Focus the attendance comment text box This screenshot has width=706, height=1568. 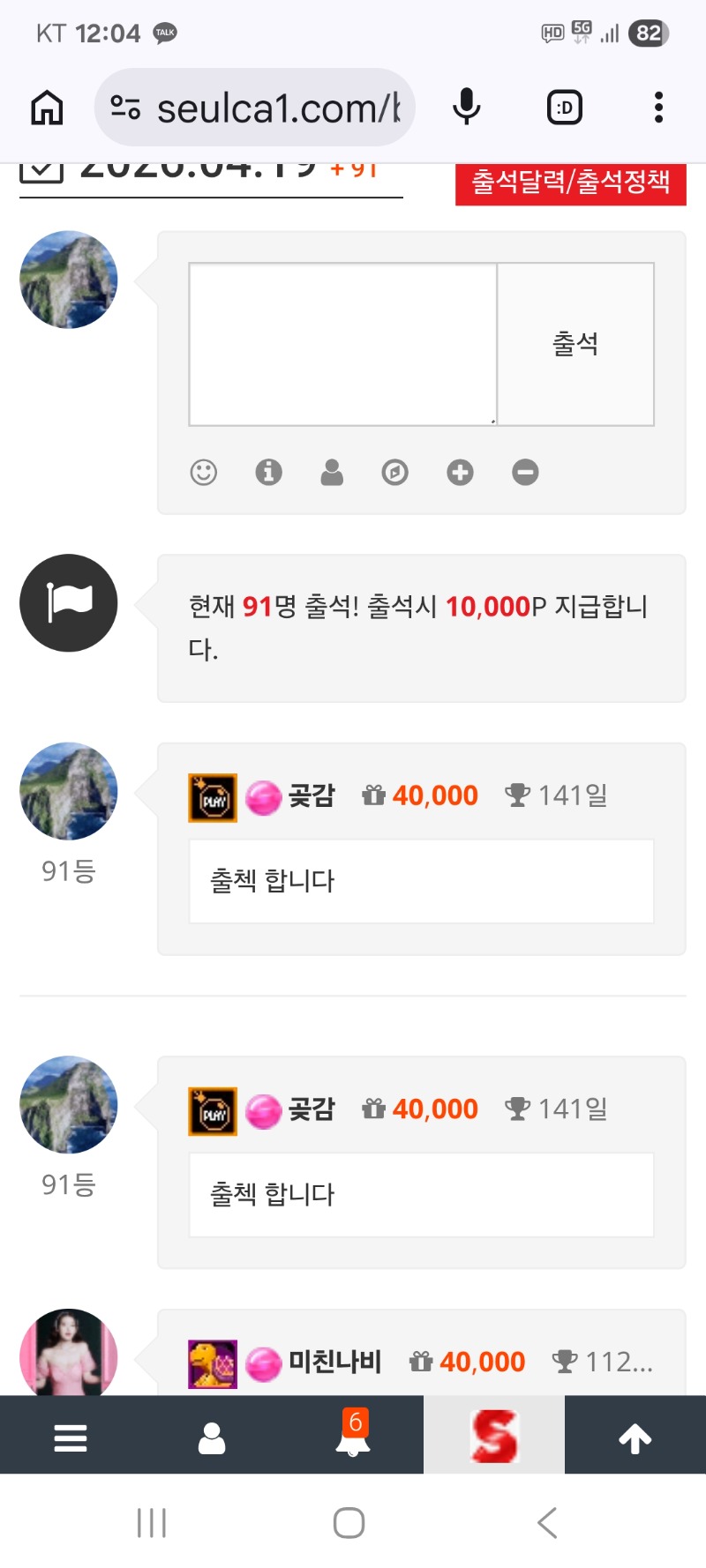(x=342, y=344)
